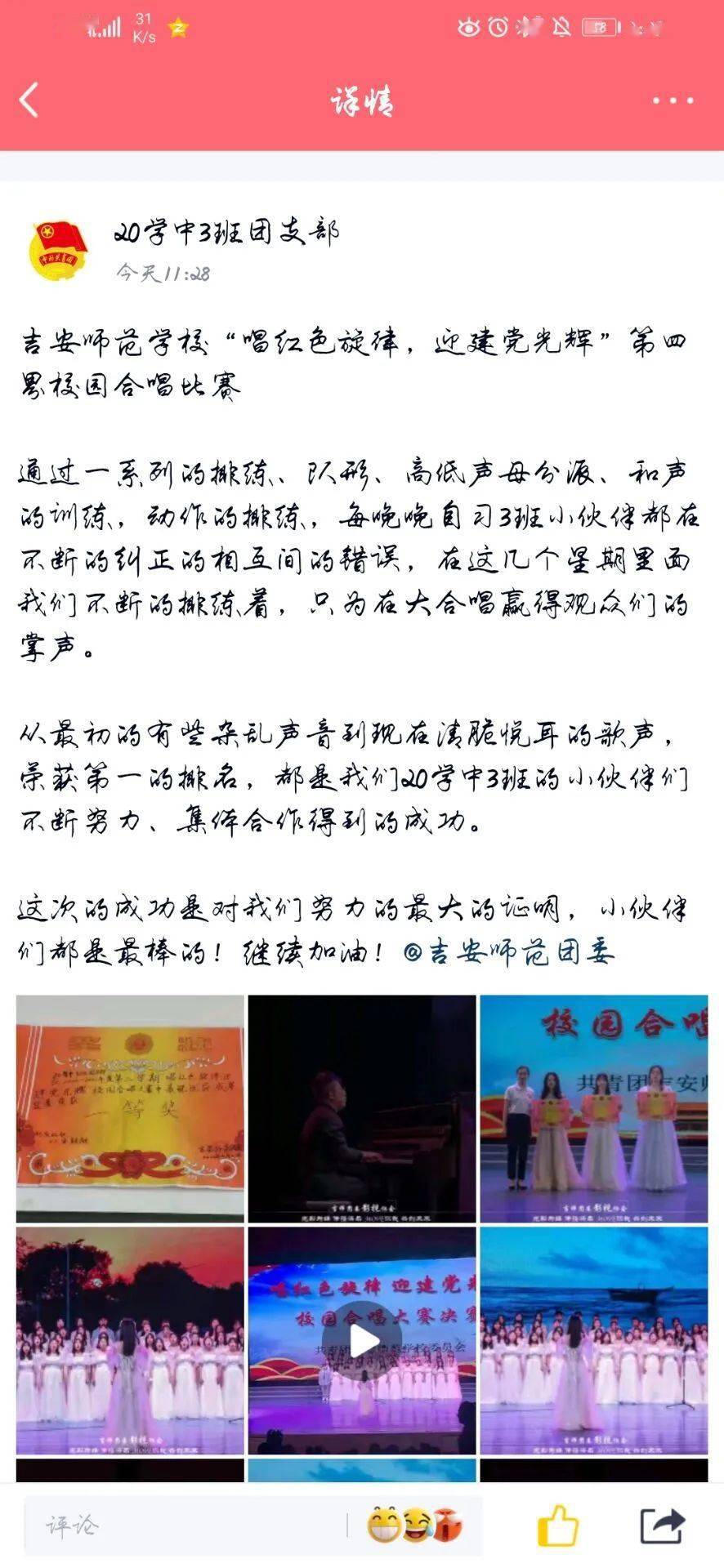This screenshot has width=724, height=1568.
Task: Open the sunset backdrop choir photo
Action: click(130, 1339)
